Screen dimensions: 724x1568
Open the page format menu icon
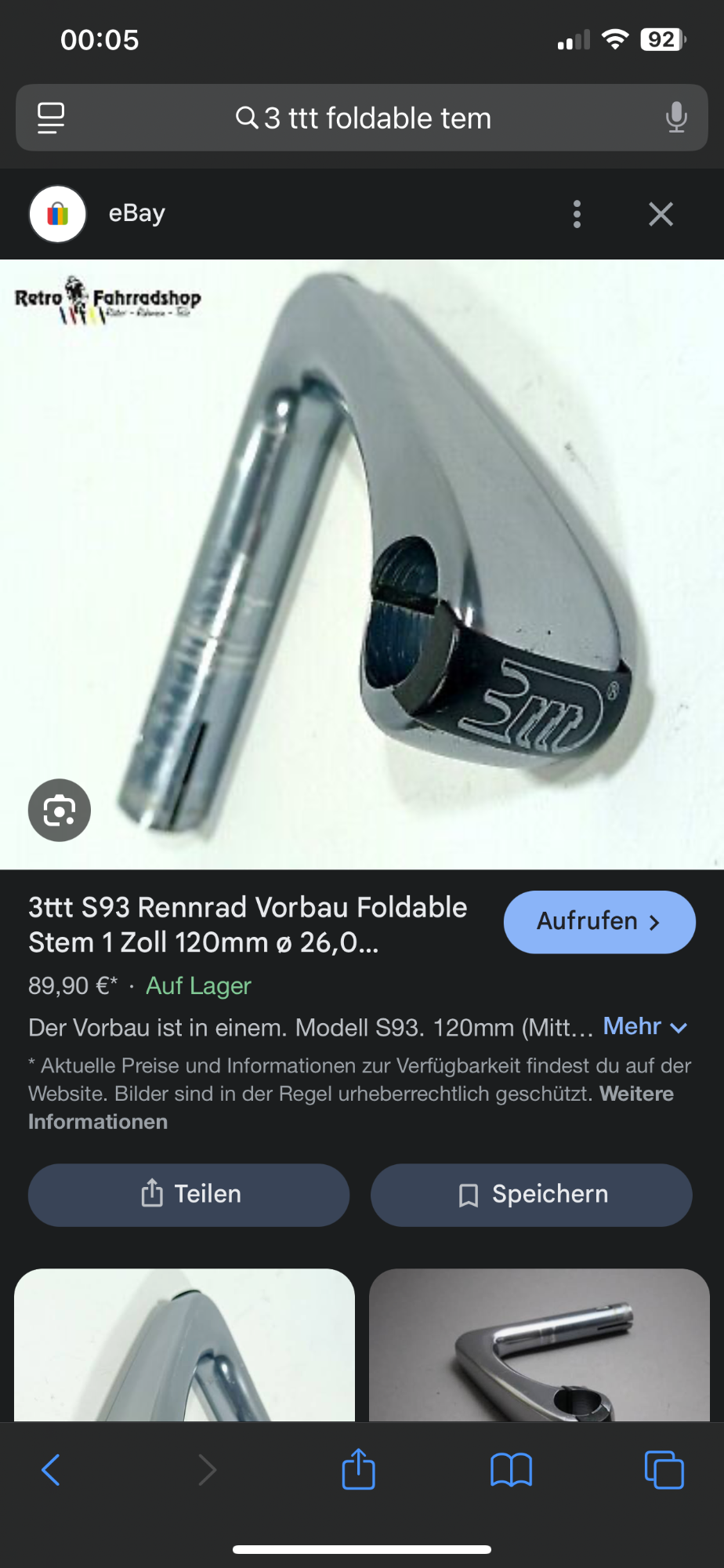pos(51,118)
